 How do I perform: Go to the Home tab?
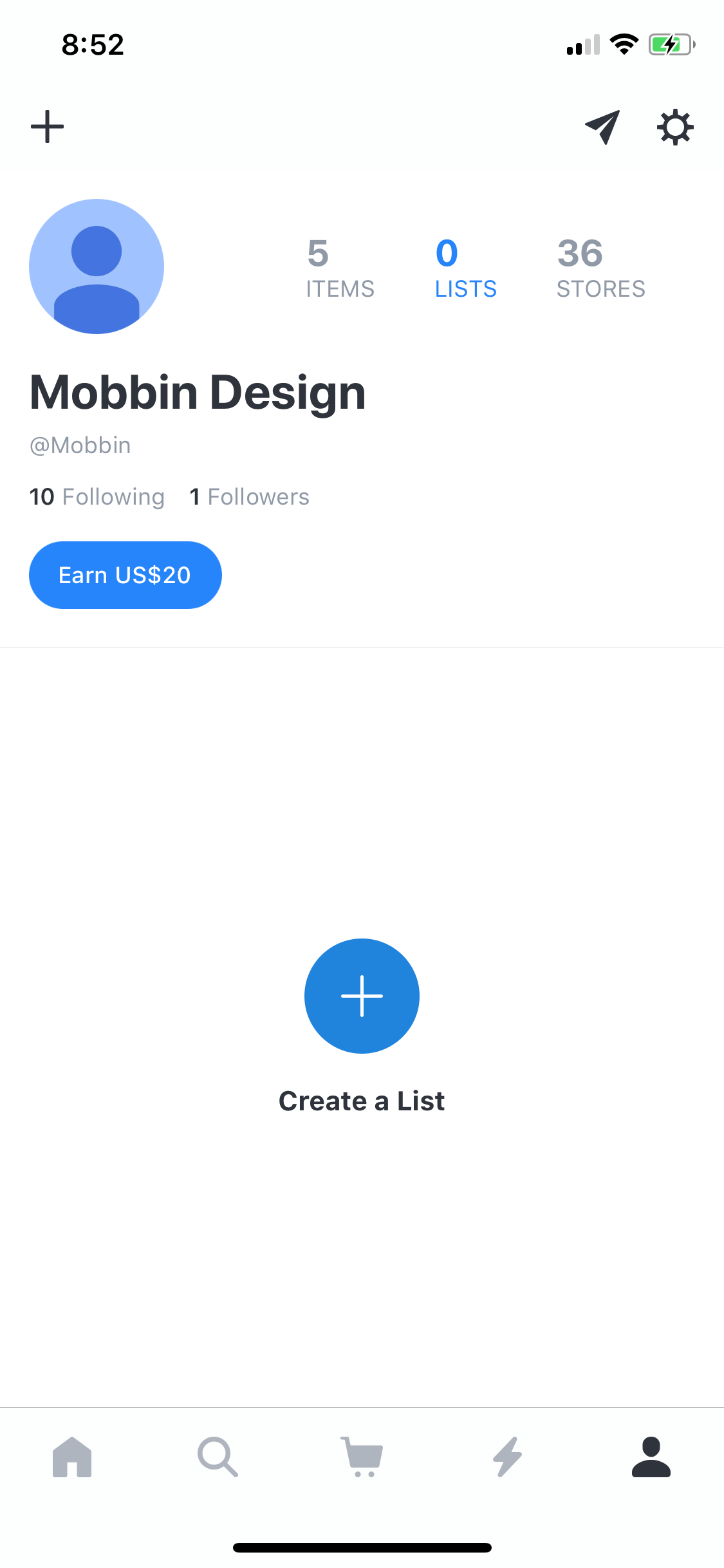72,1457
